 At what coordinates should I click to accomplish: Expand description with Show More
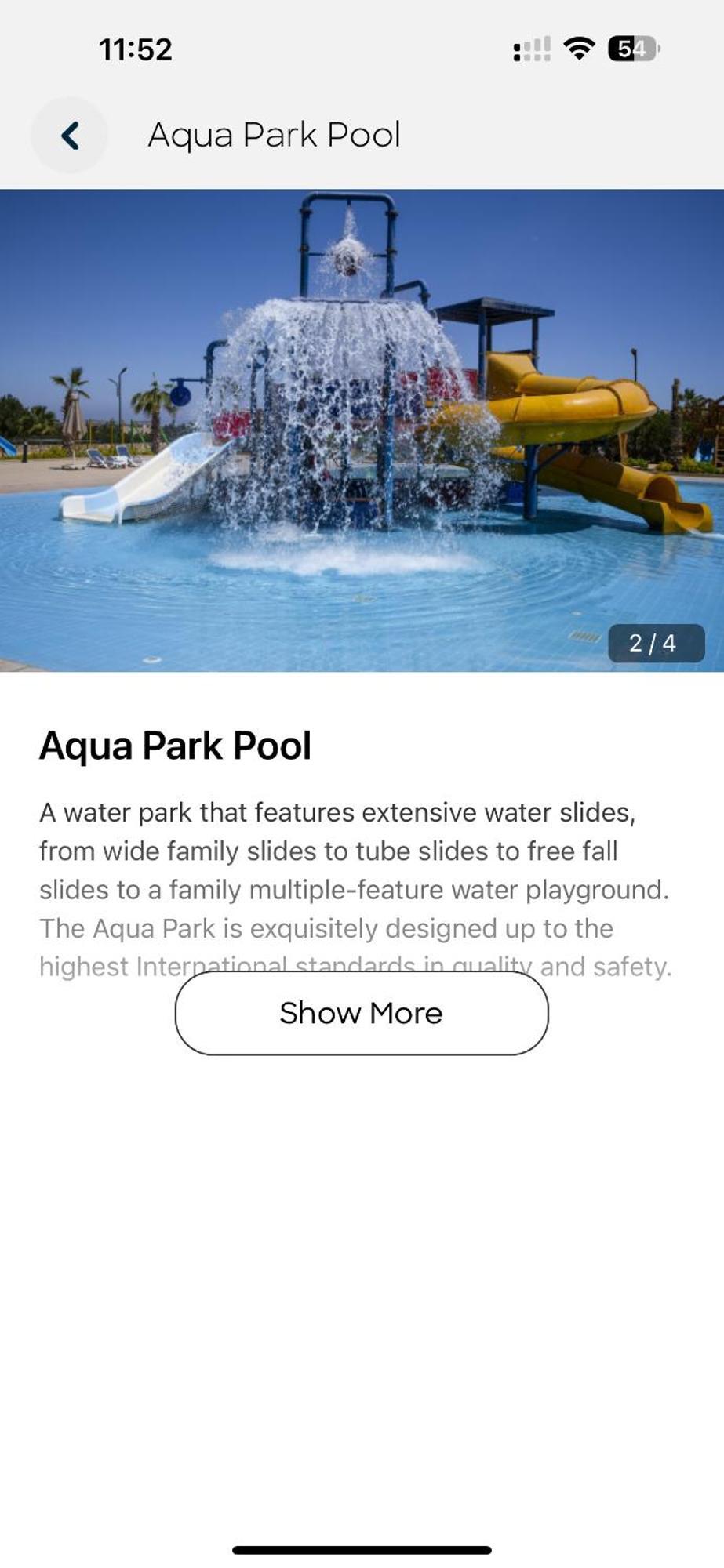[362, 1013]
